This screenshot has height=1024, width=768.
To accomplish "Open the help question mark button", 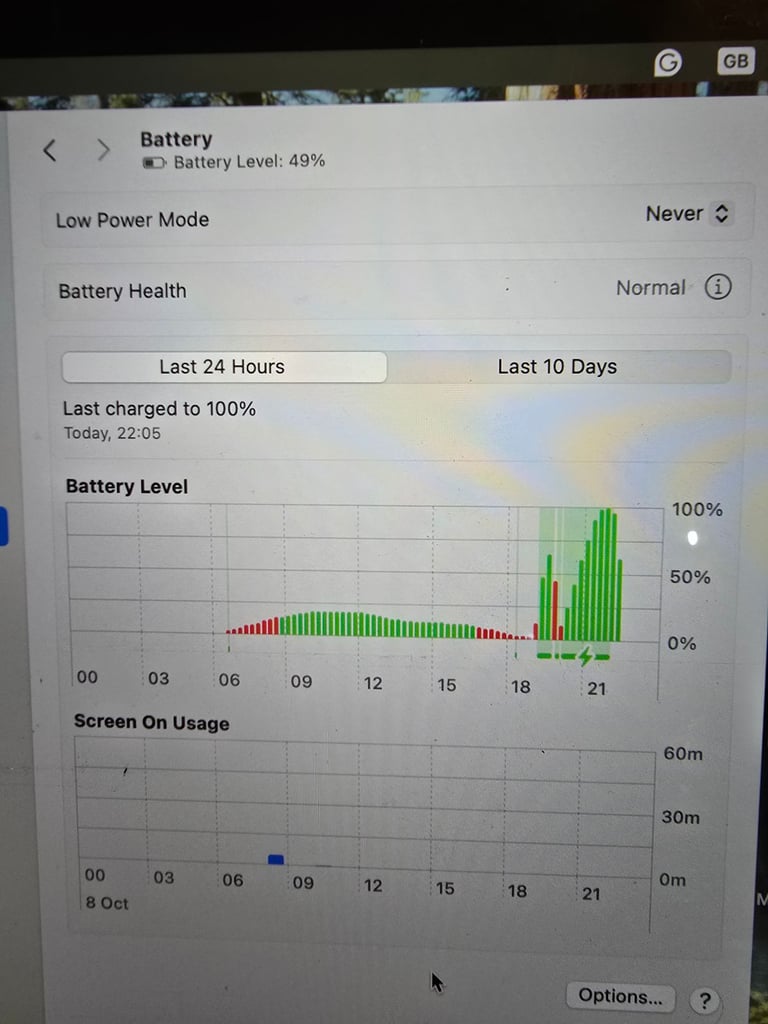I will (704, 1000).
